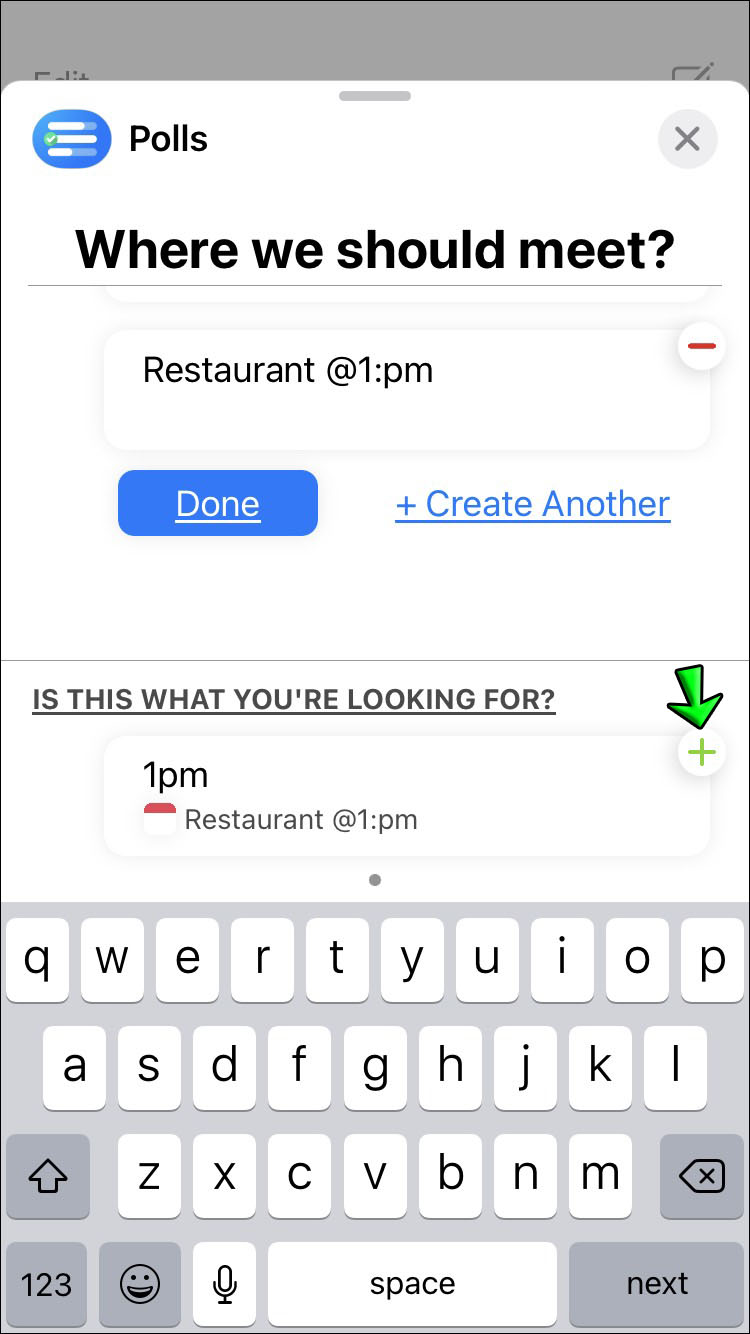Start dictation with the microphone key
Viewport: 750px width, 1334px height.
point(225,1283)
